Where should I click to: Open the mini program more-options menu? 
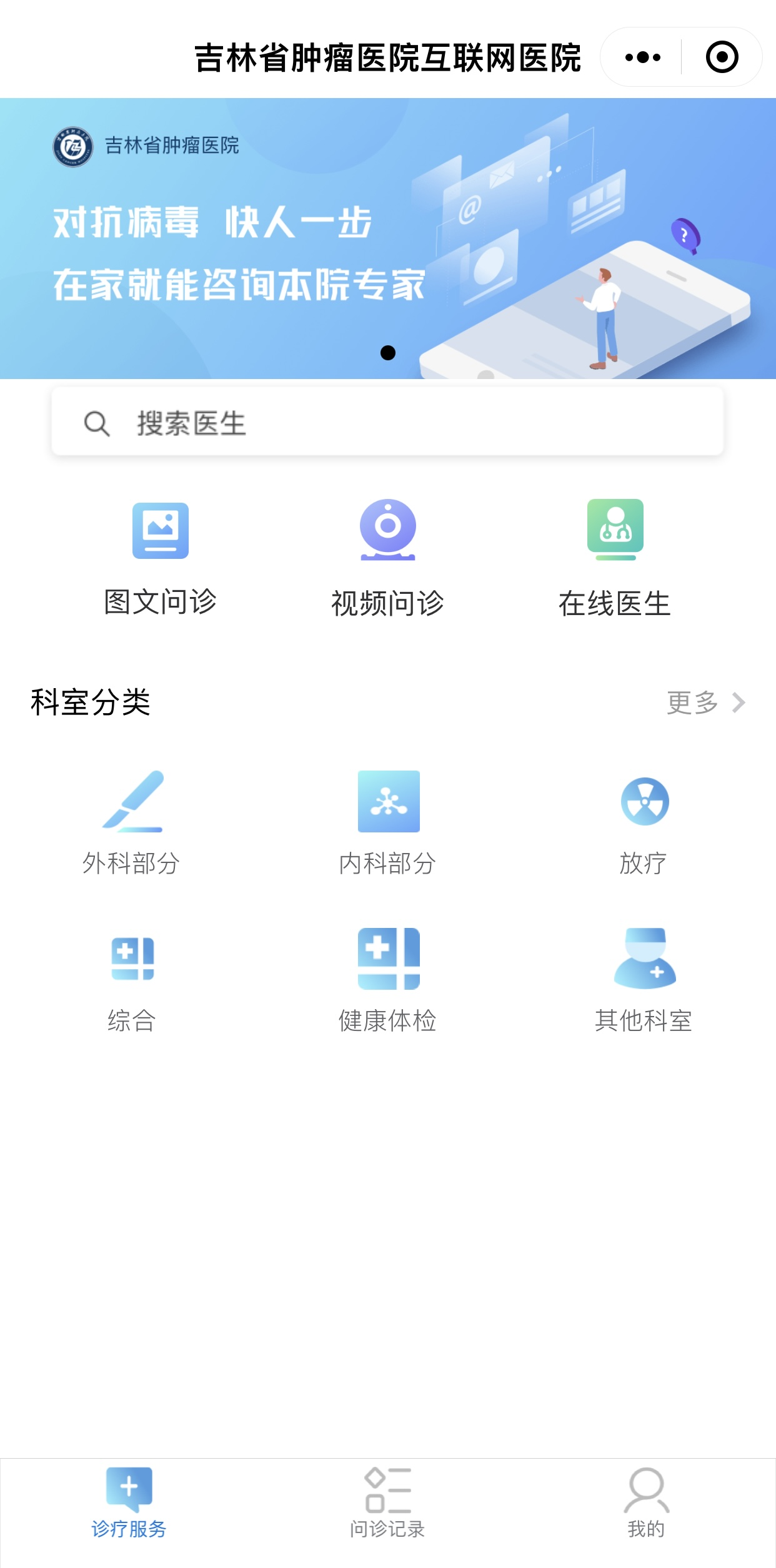(642, 57)
